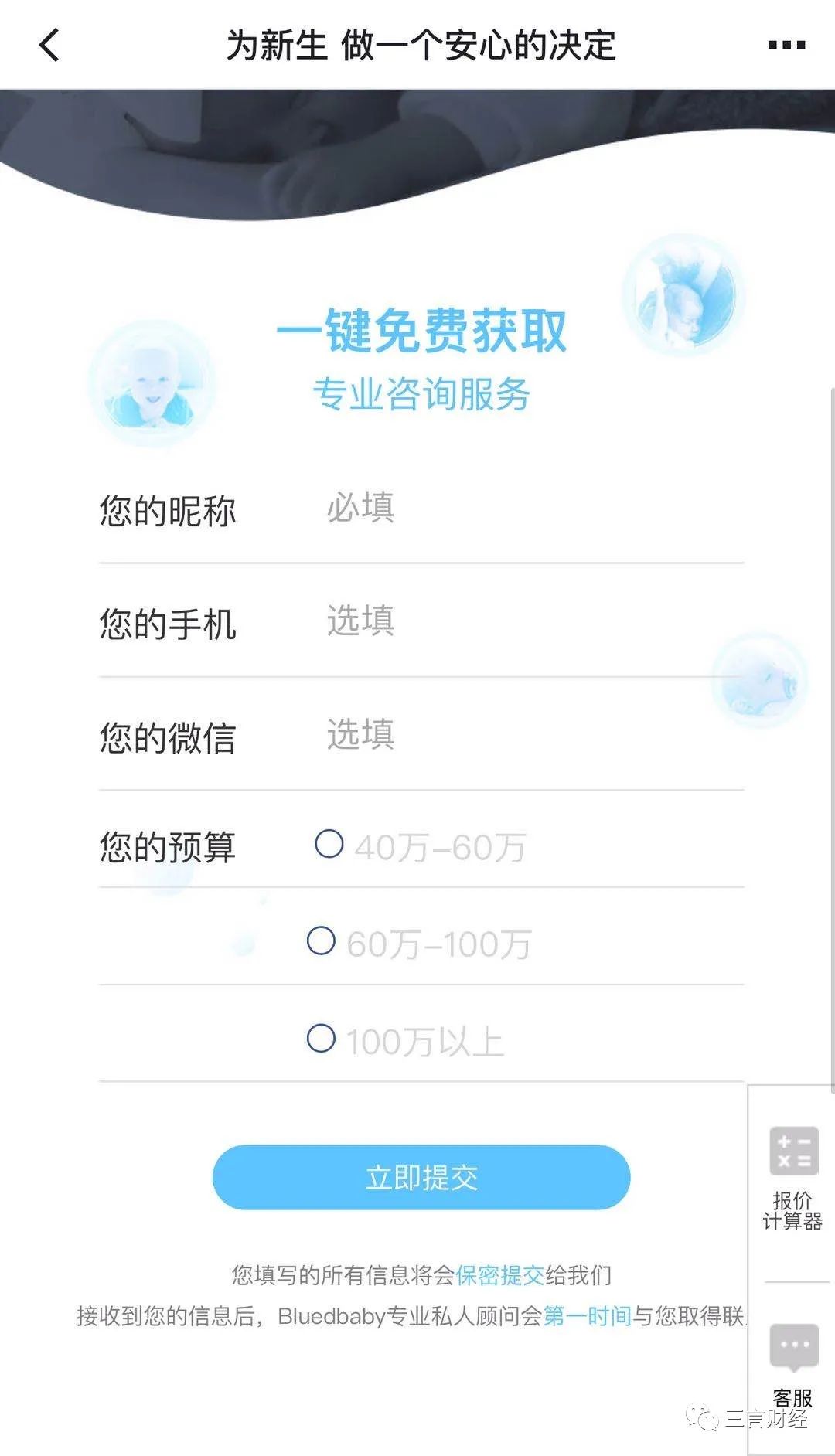Pick the 100万以上 budget option

click(x=322, y=1039)
